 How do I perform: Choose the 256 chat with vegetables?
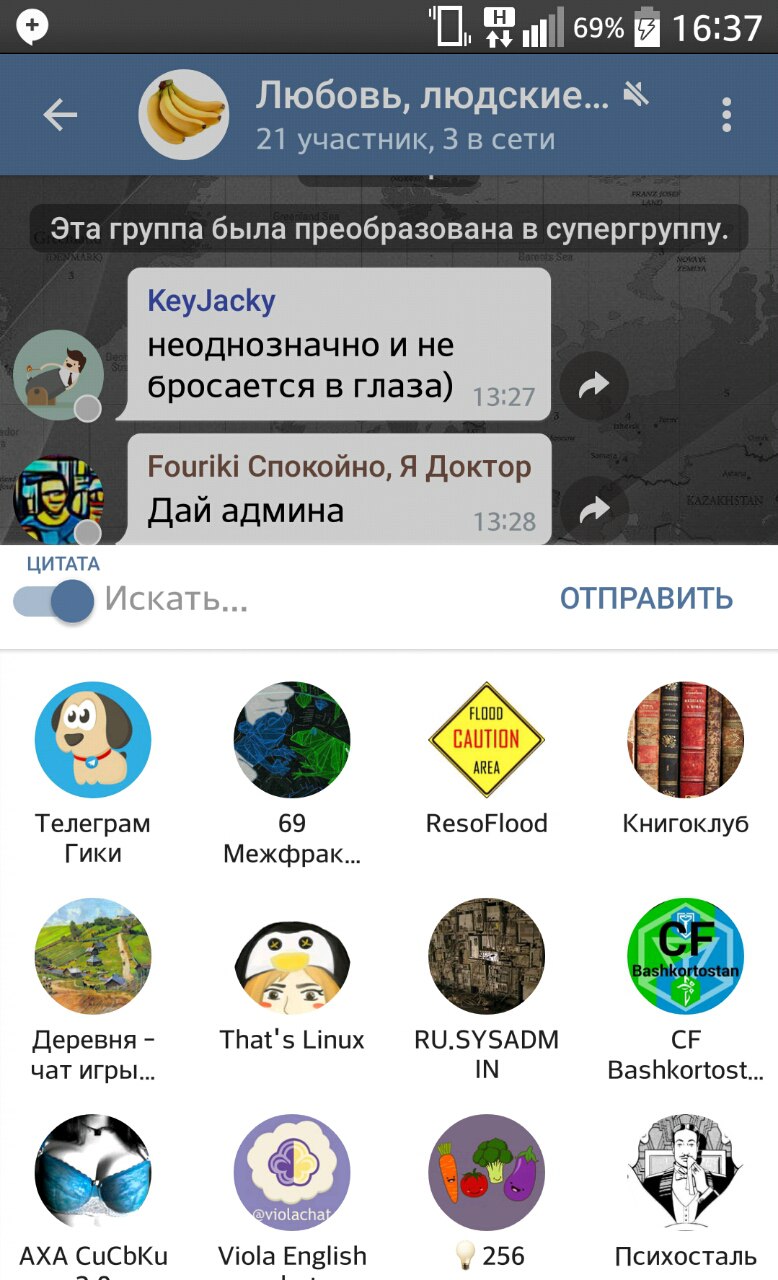point(487,1173)
